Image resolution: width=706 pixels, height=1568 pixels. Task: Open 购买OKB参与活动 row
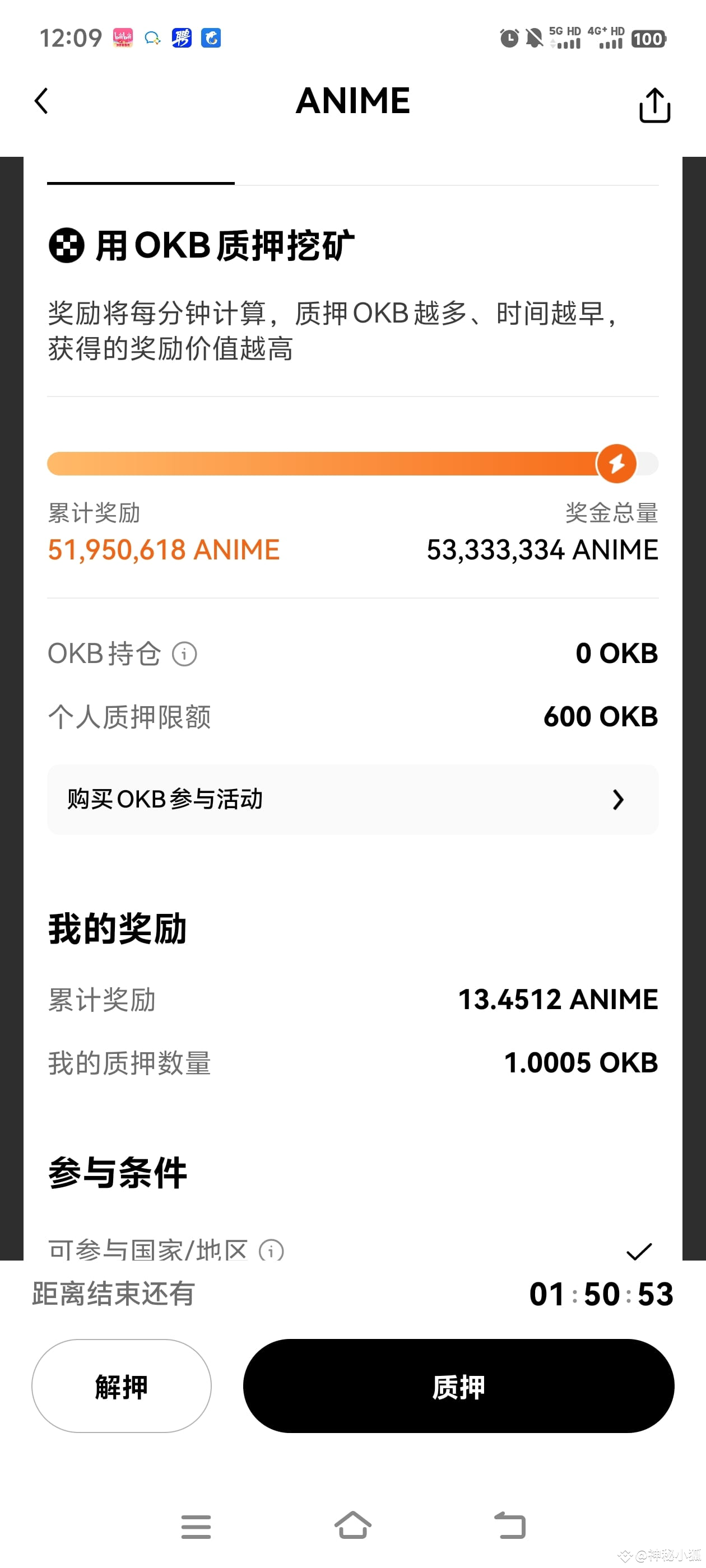352,799
